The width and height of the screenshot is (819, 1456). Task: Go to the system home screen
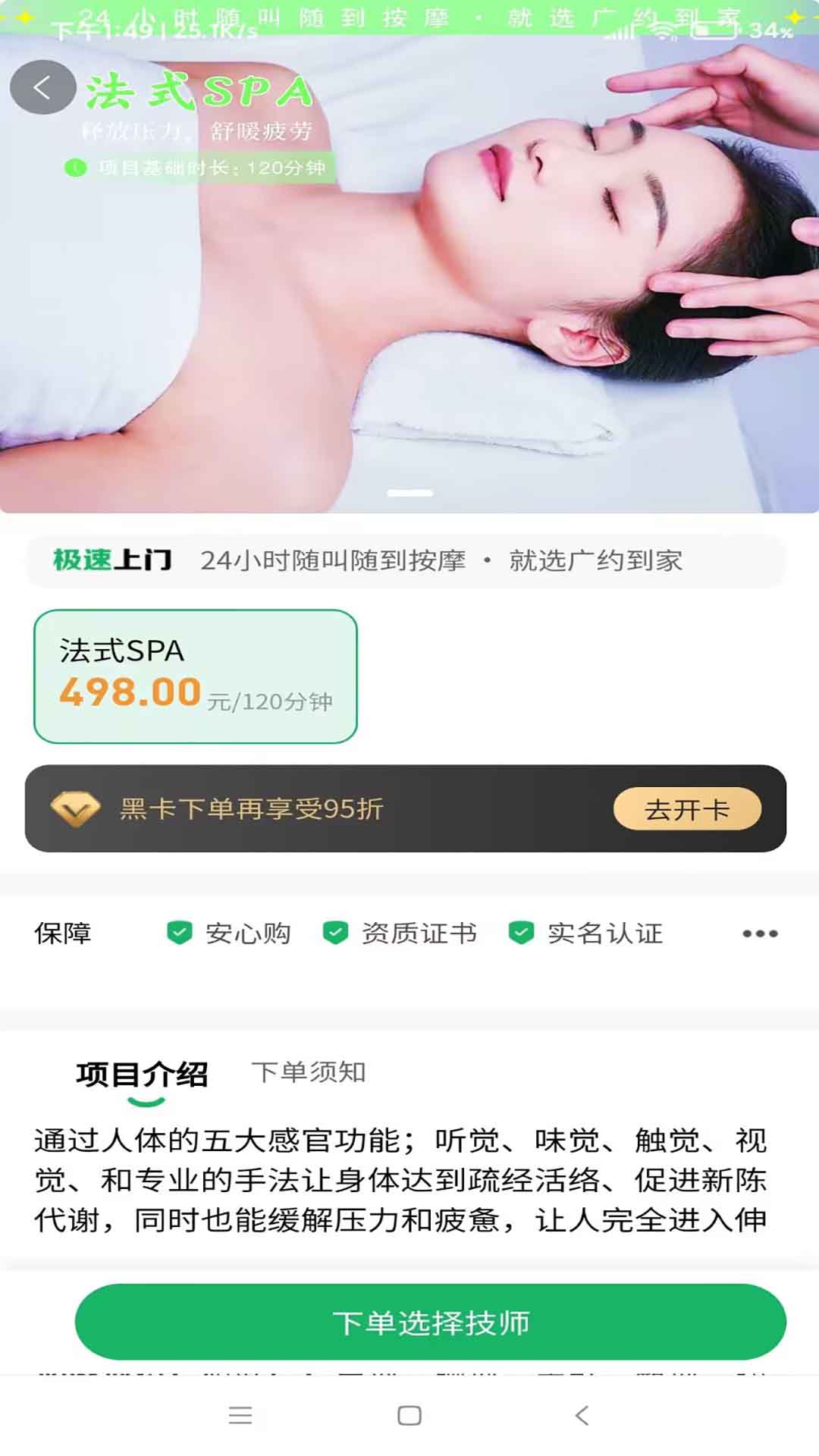tap(409, 1415)
